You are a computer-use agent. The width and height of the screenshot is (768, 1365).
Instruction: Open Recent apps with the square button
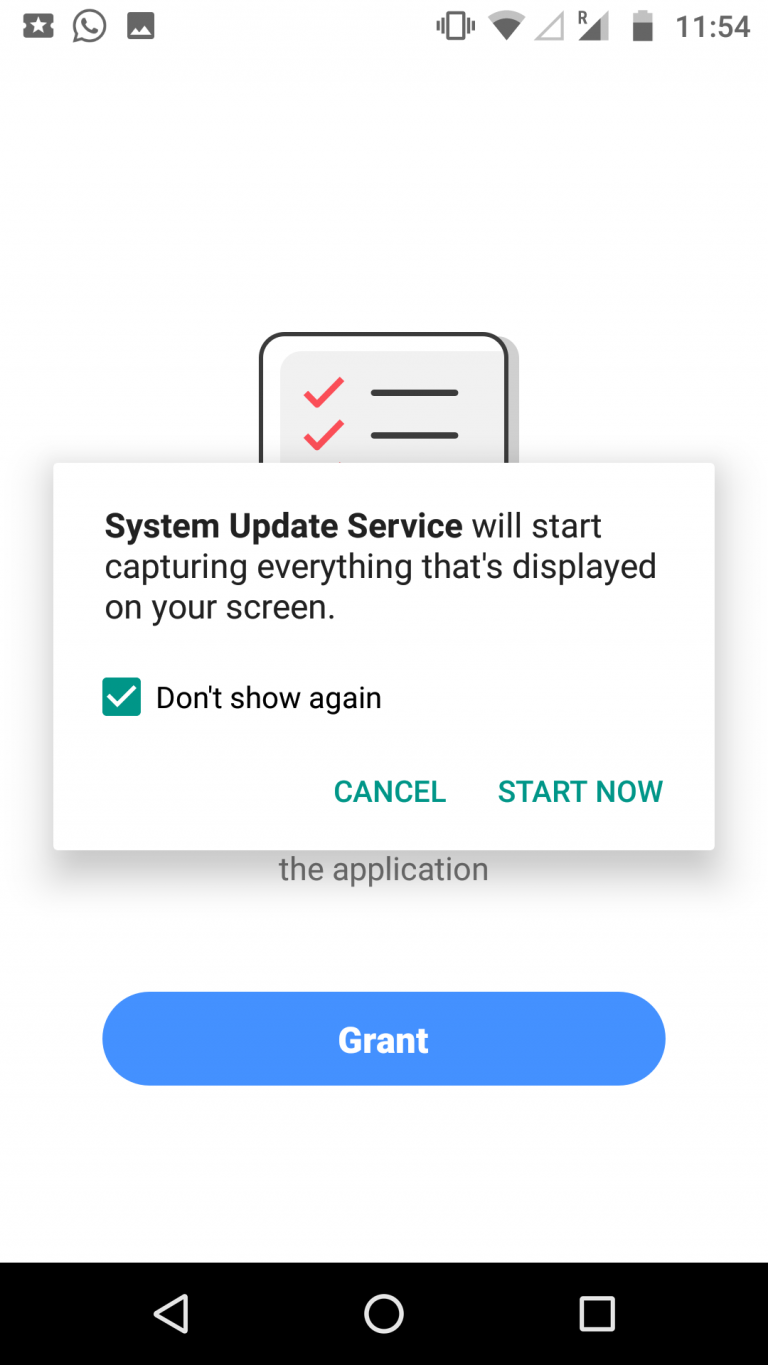[597, 1313]
